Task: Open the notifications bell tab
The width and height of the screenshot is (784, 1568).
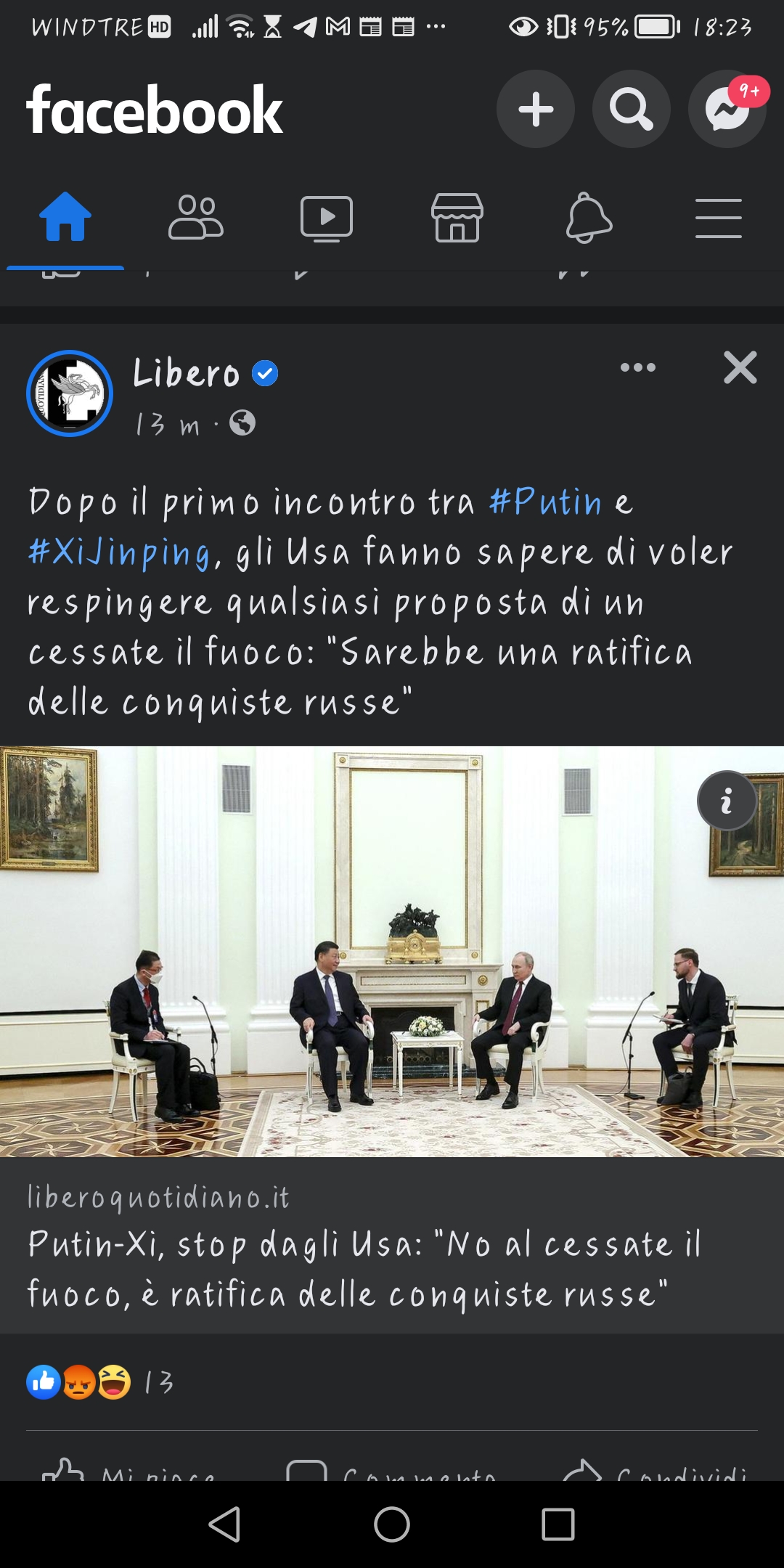Action: point(588,218)
